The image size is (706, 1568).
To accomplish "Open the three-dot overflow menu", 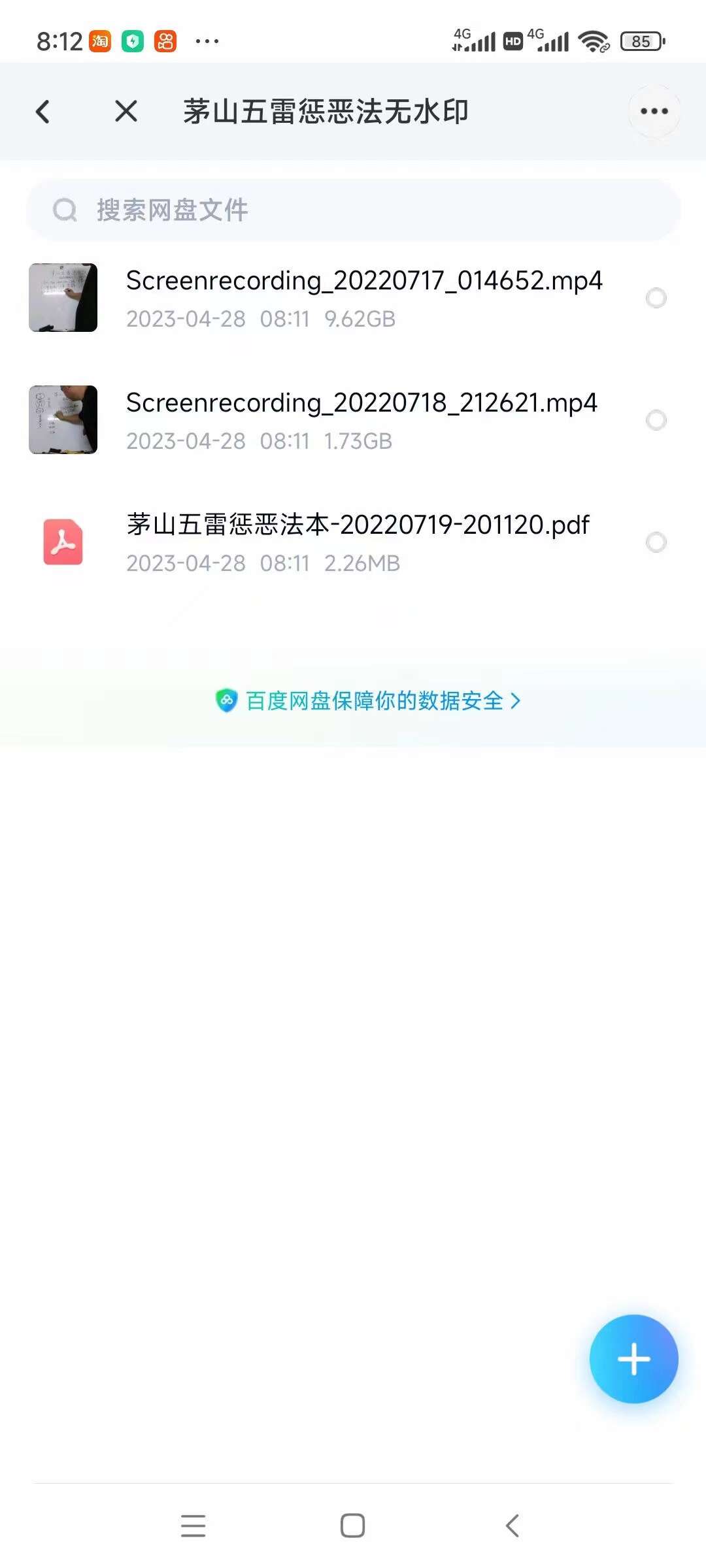I will click(x=654, y=111).
